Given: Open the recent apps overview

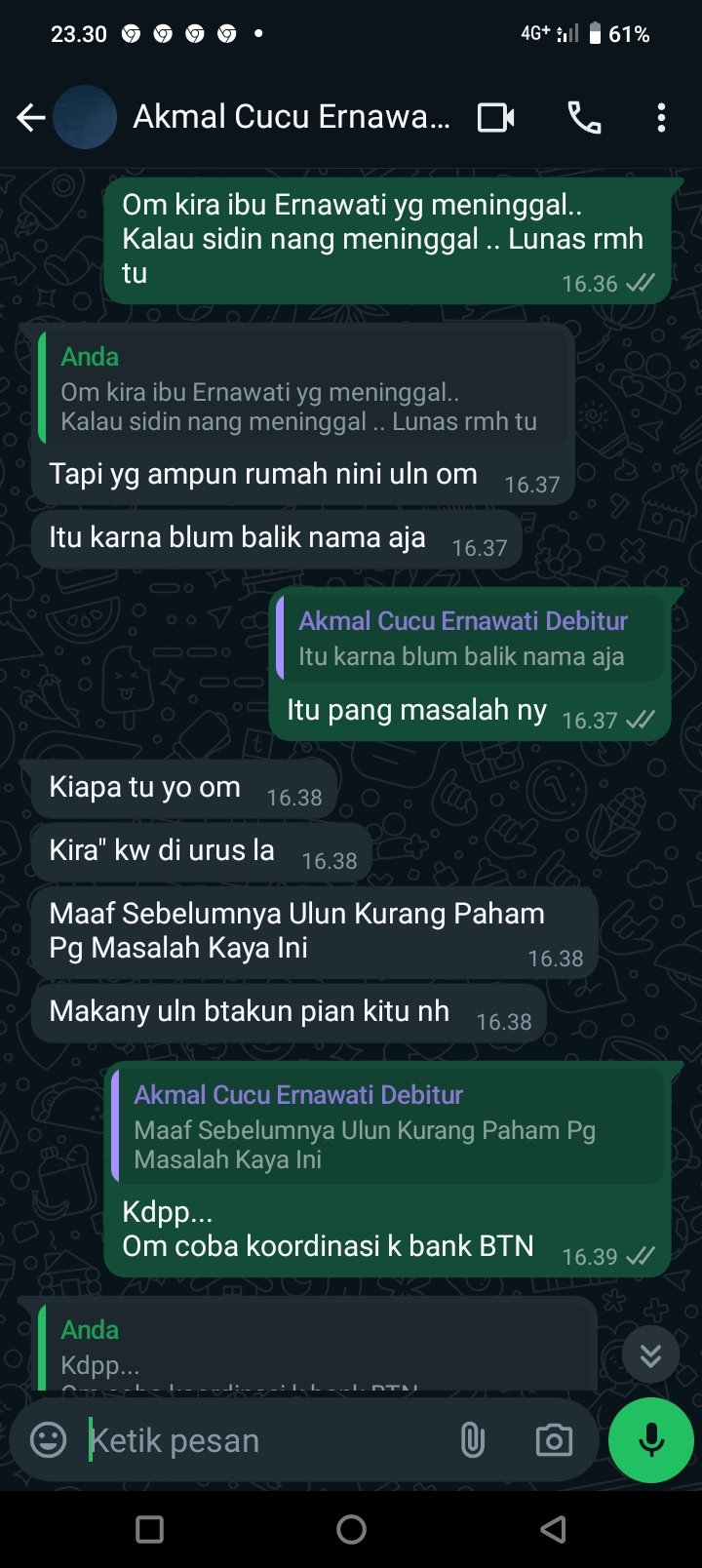Looking at the screenshot, I should 149,1529.
